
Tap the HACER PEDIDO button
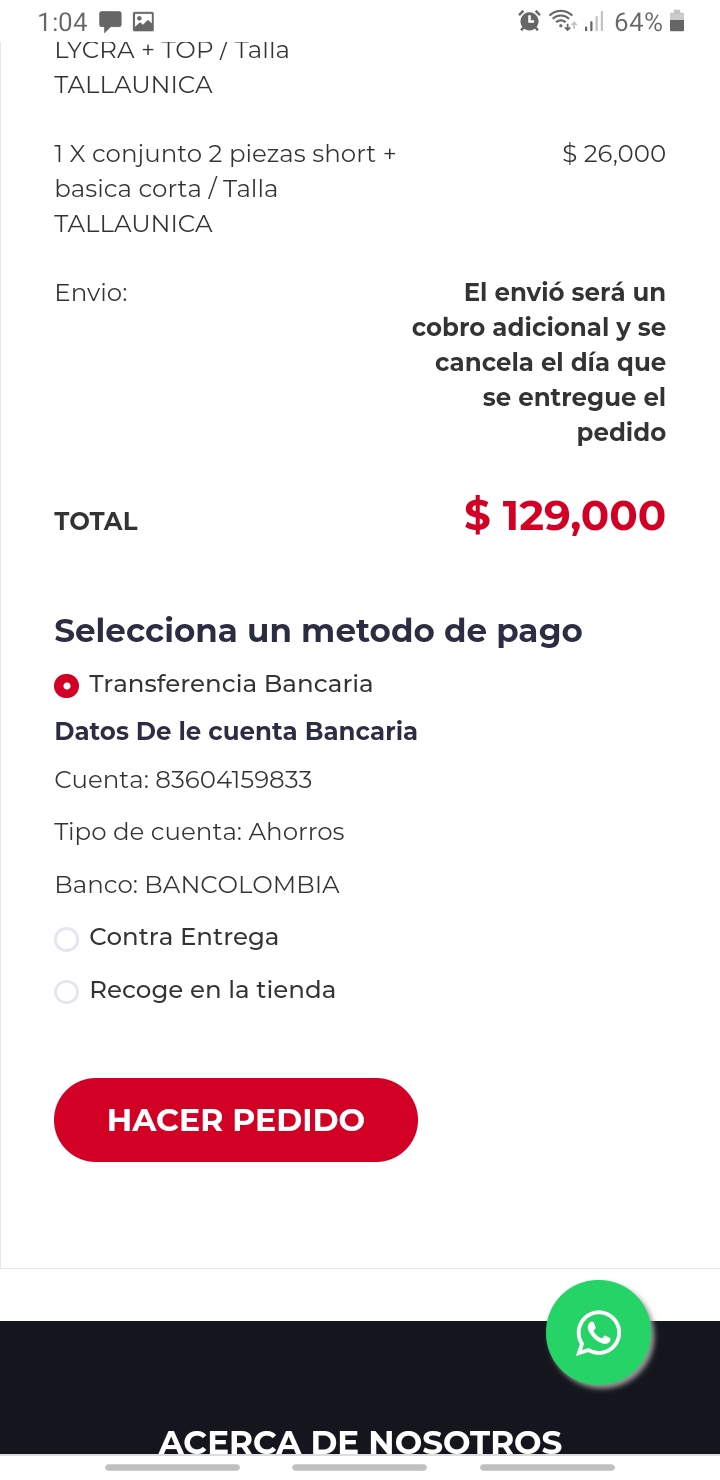(x=236, y=1120)
